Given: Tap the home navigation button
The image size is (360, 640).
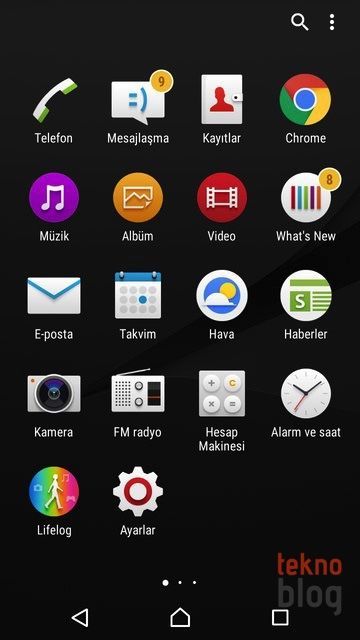Looking at the screenshot, I should click(180, 618).
